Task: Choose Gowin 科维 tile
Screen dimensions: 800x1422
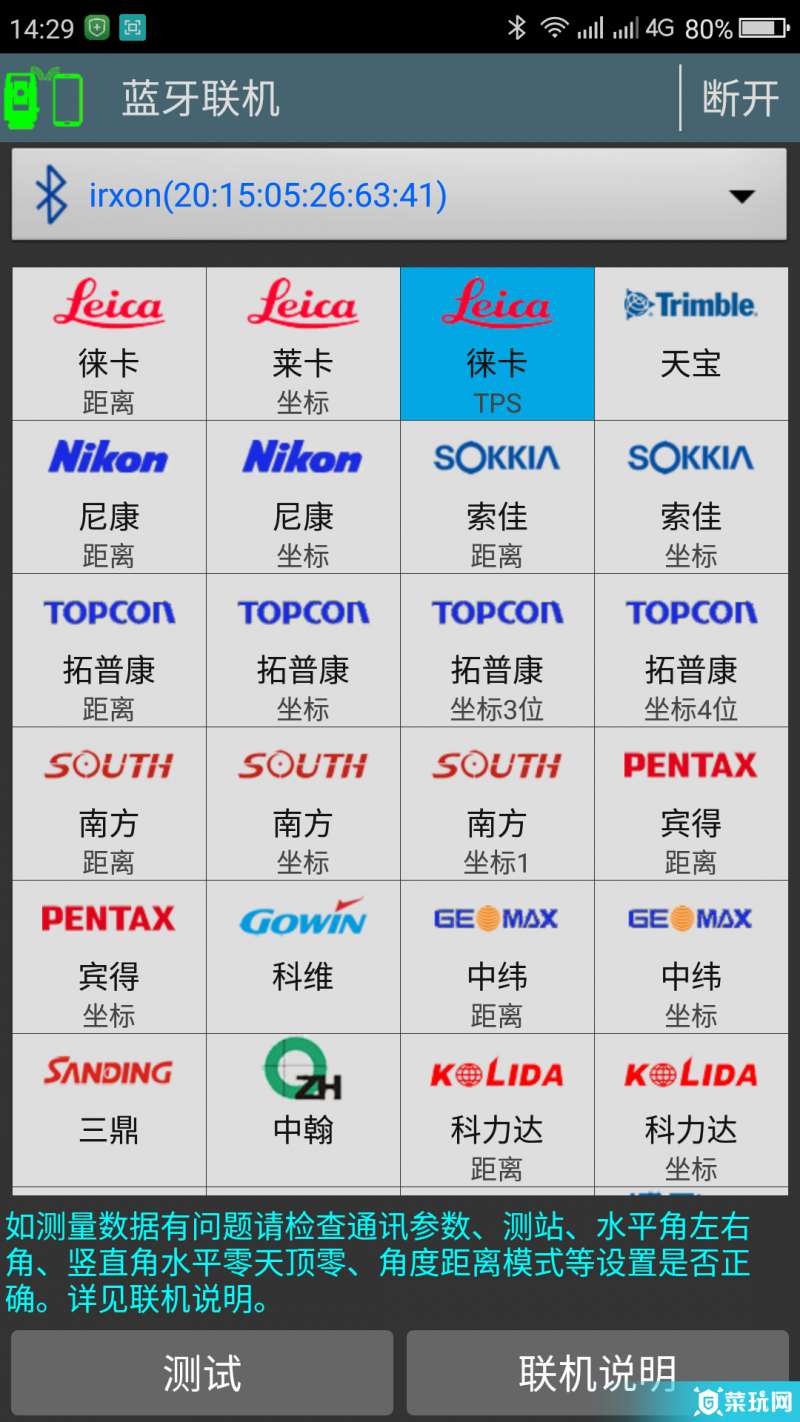Action: point(303,957)
